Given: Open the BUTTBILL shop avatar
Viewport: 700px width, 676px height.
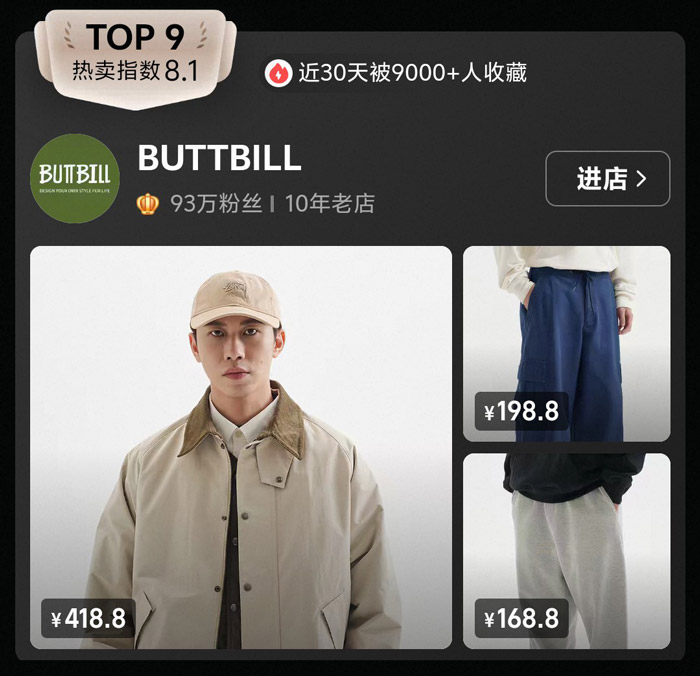Looking at the screenshot, I should point(75,178).
